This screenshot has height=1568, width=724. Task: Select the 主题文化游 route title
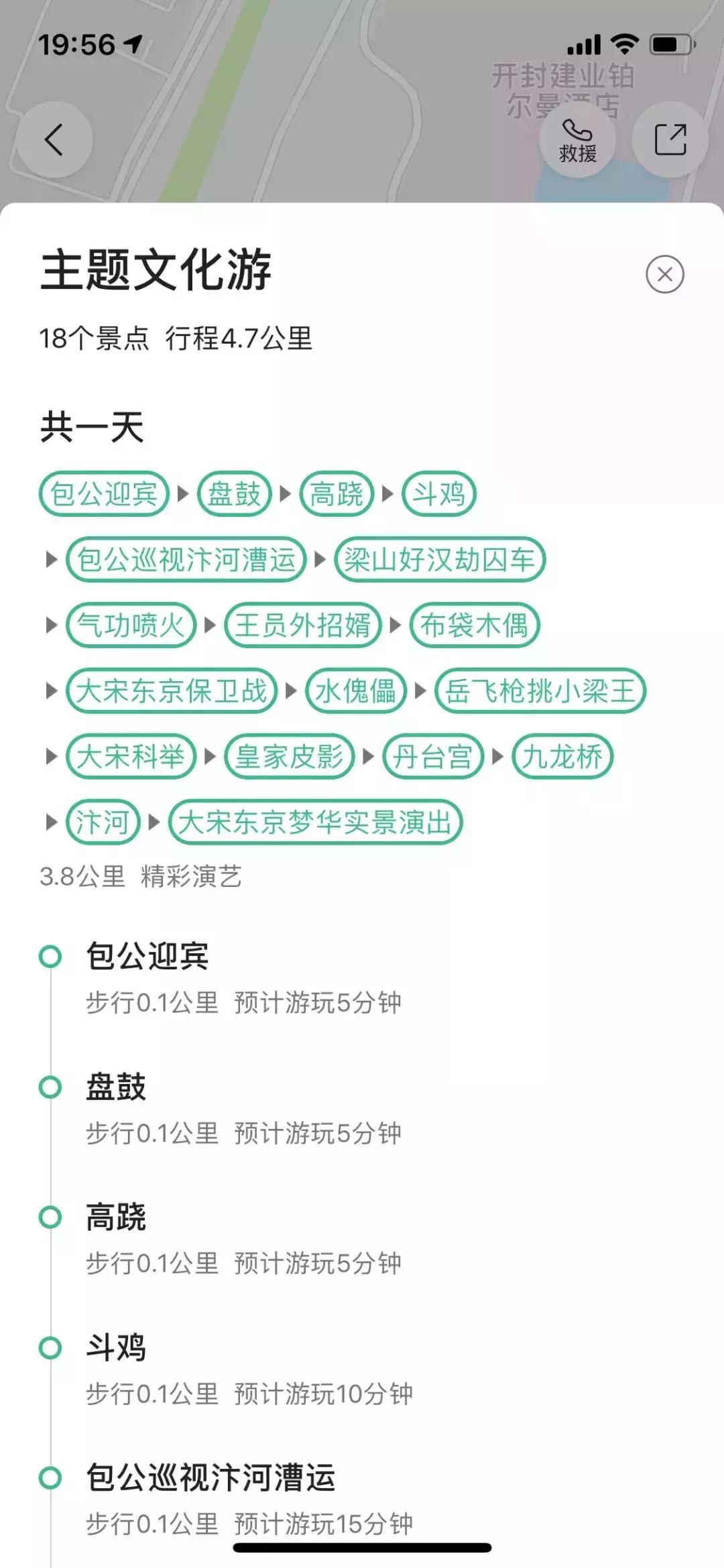point(154,269)
